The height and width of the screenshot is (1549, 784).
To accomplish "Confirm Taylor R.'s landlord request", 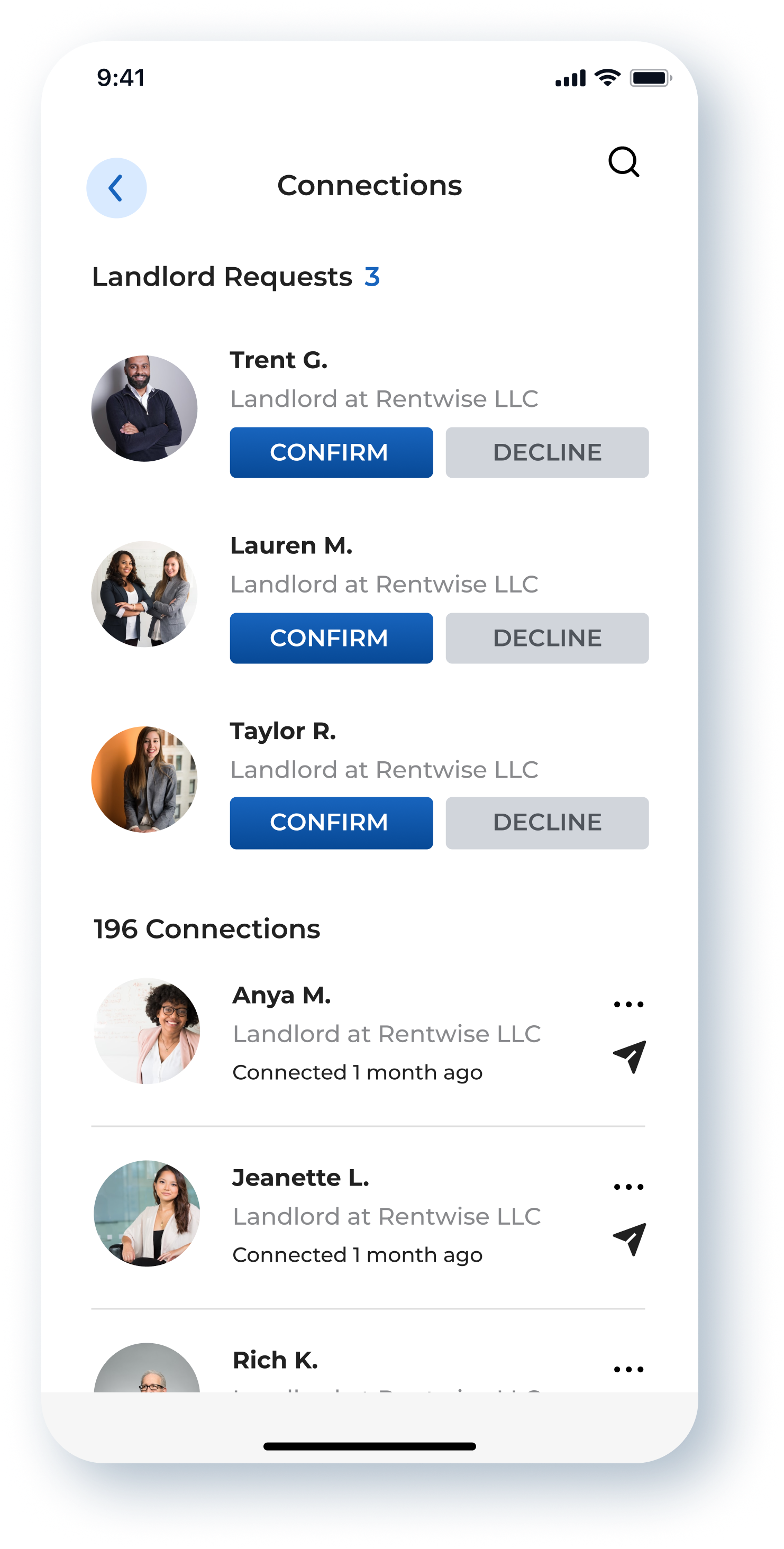I will (331, 823).
